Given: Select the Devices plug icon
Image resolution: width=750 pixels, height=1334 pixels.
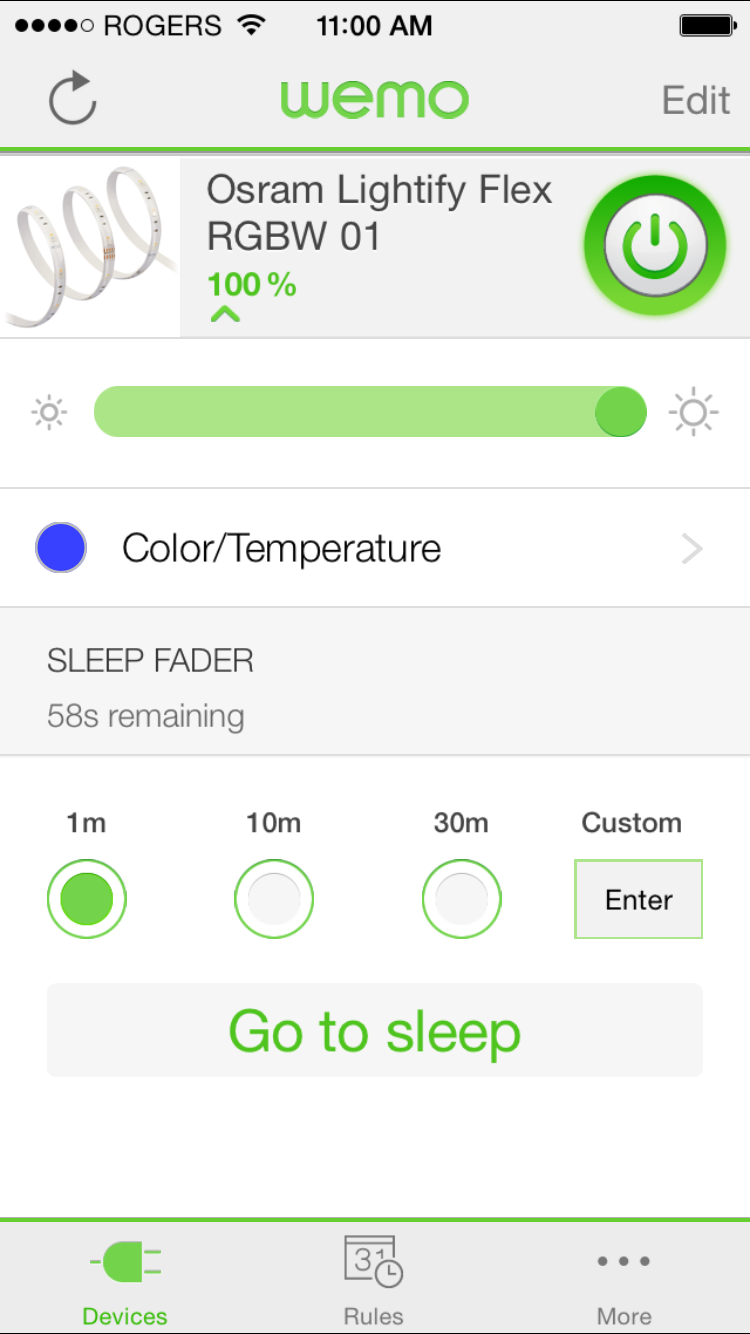Looking at the screenshot, I should (124, 1262).
